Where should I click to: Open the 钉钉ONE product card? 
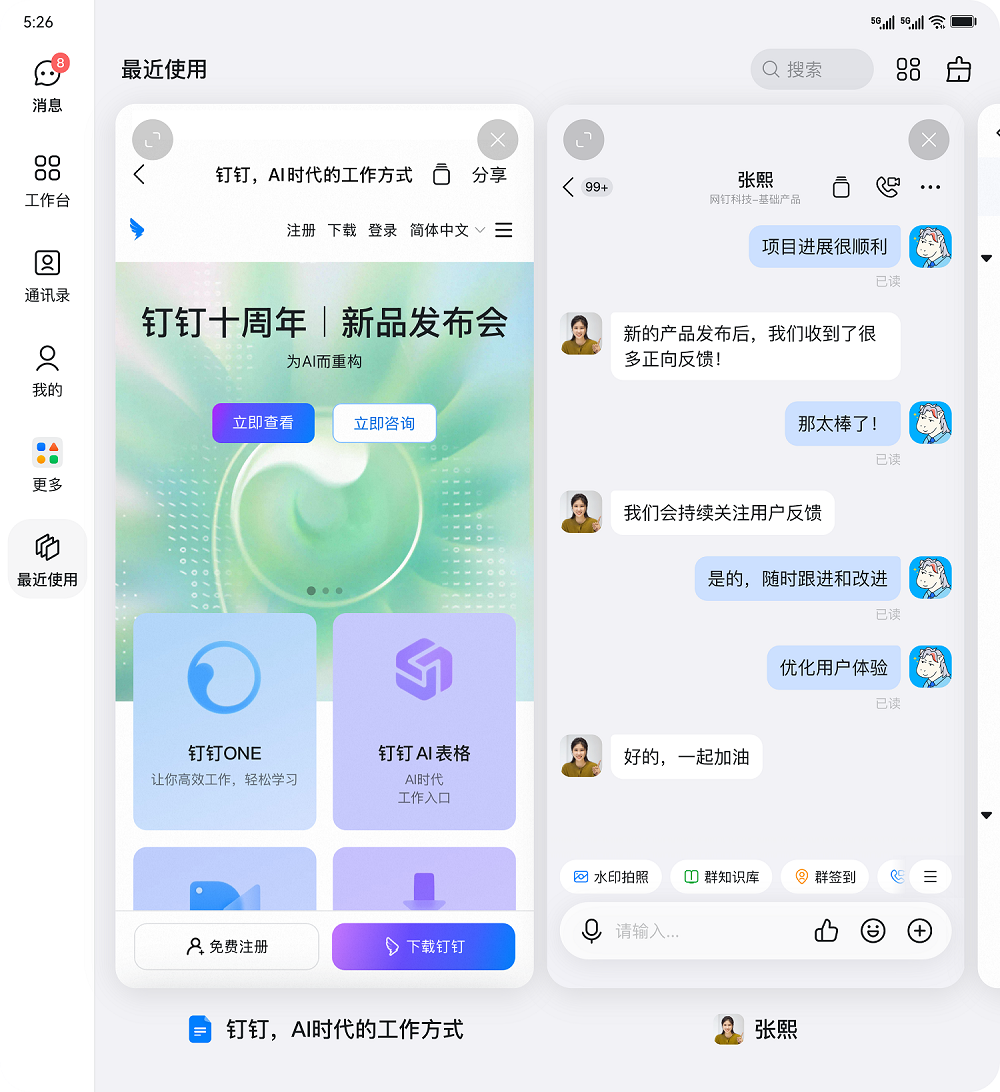pos(224,722)
